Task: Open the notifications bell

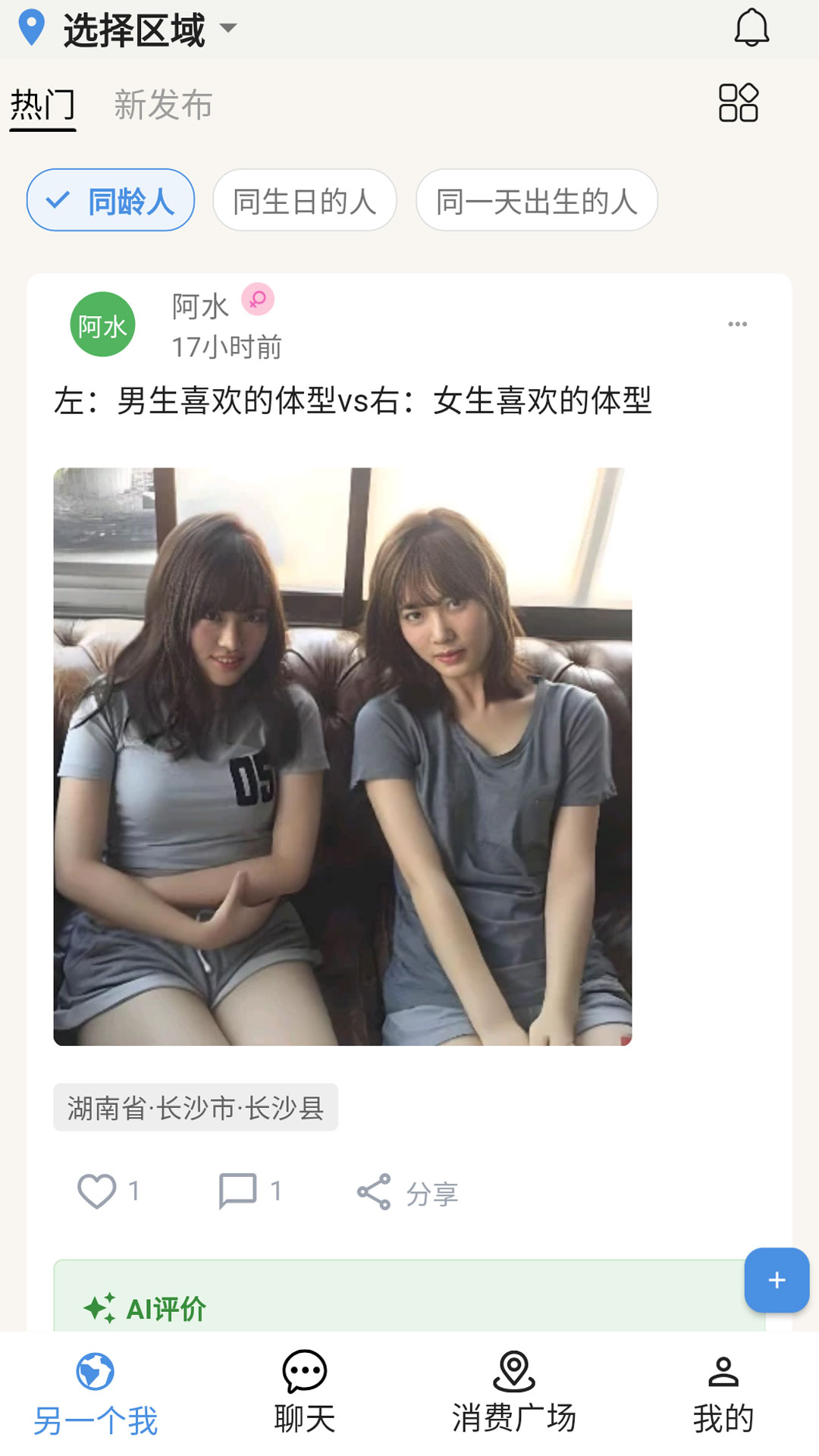Action: click(x=751, y=29)
